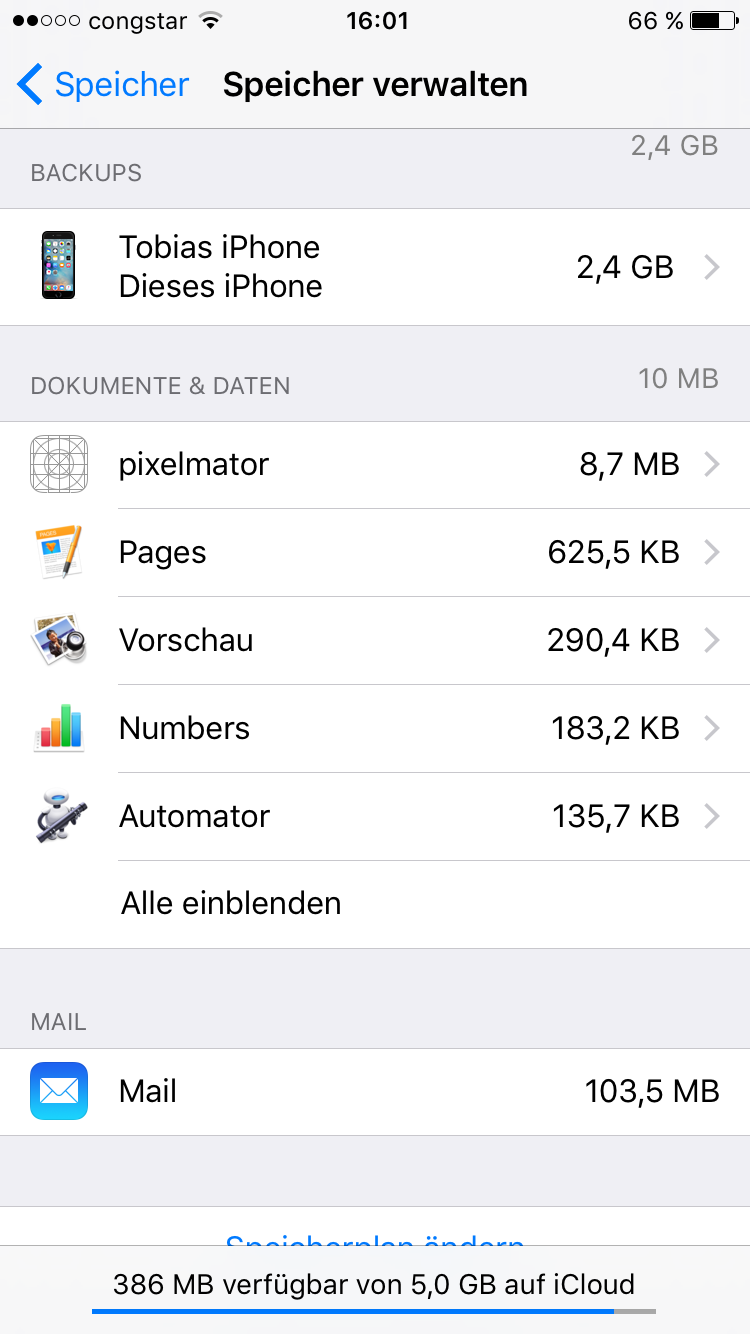The height and width of the screenshot is (1334, 750).
Task: Tap Alle einblenden to show all
Action: pos(232,904)
